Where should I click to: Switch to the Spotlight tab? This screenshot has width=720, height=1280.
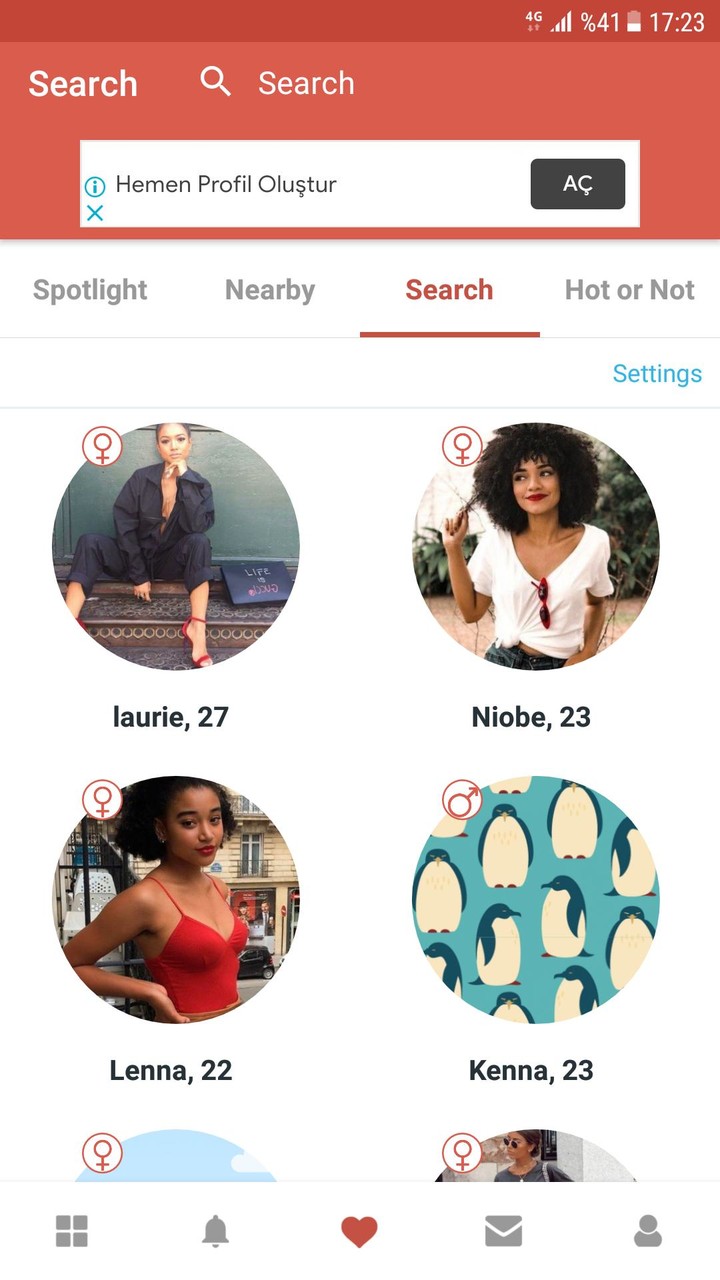[x=89, y=290]
